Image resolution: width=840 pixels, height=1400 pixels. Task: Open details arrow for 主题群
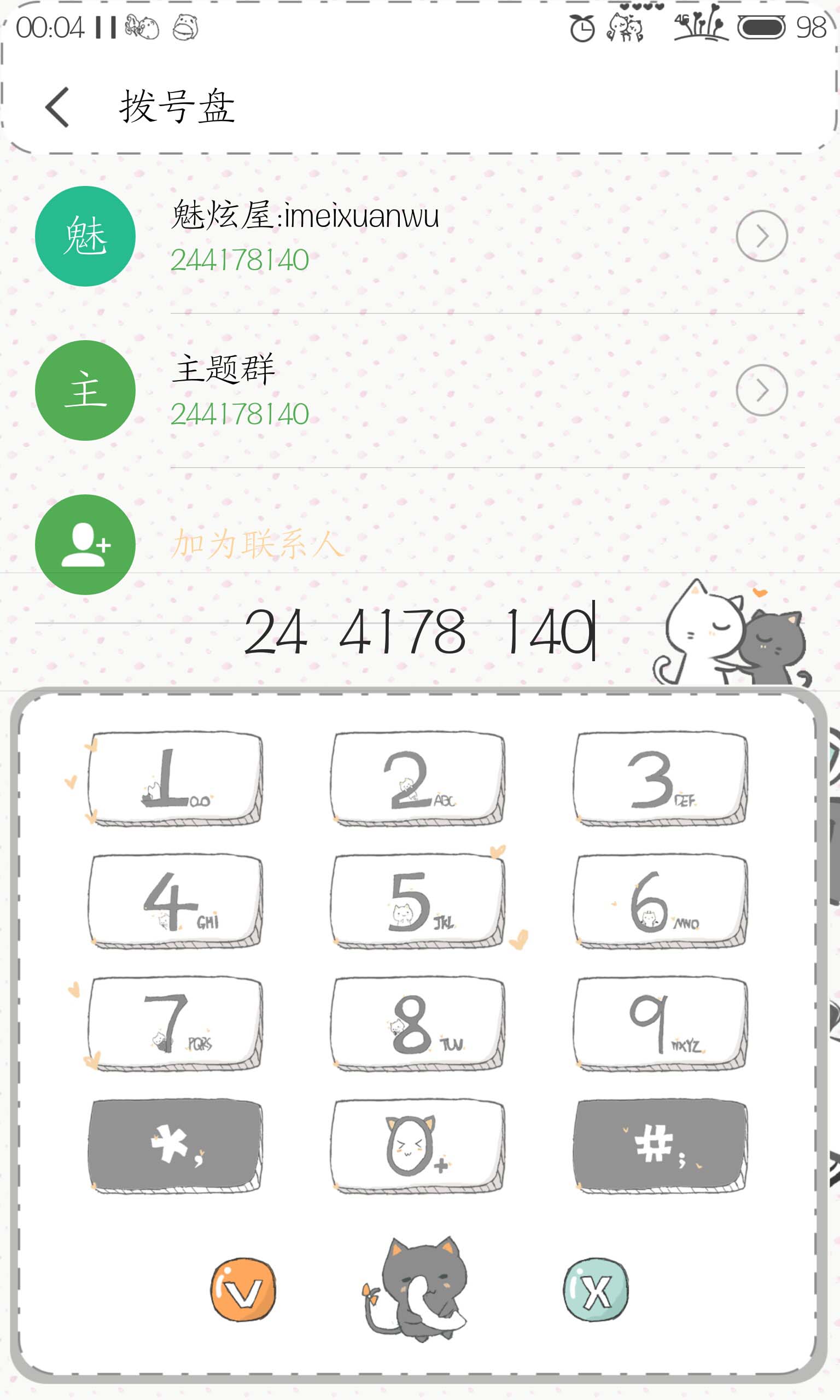761,390
